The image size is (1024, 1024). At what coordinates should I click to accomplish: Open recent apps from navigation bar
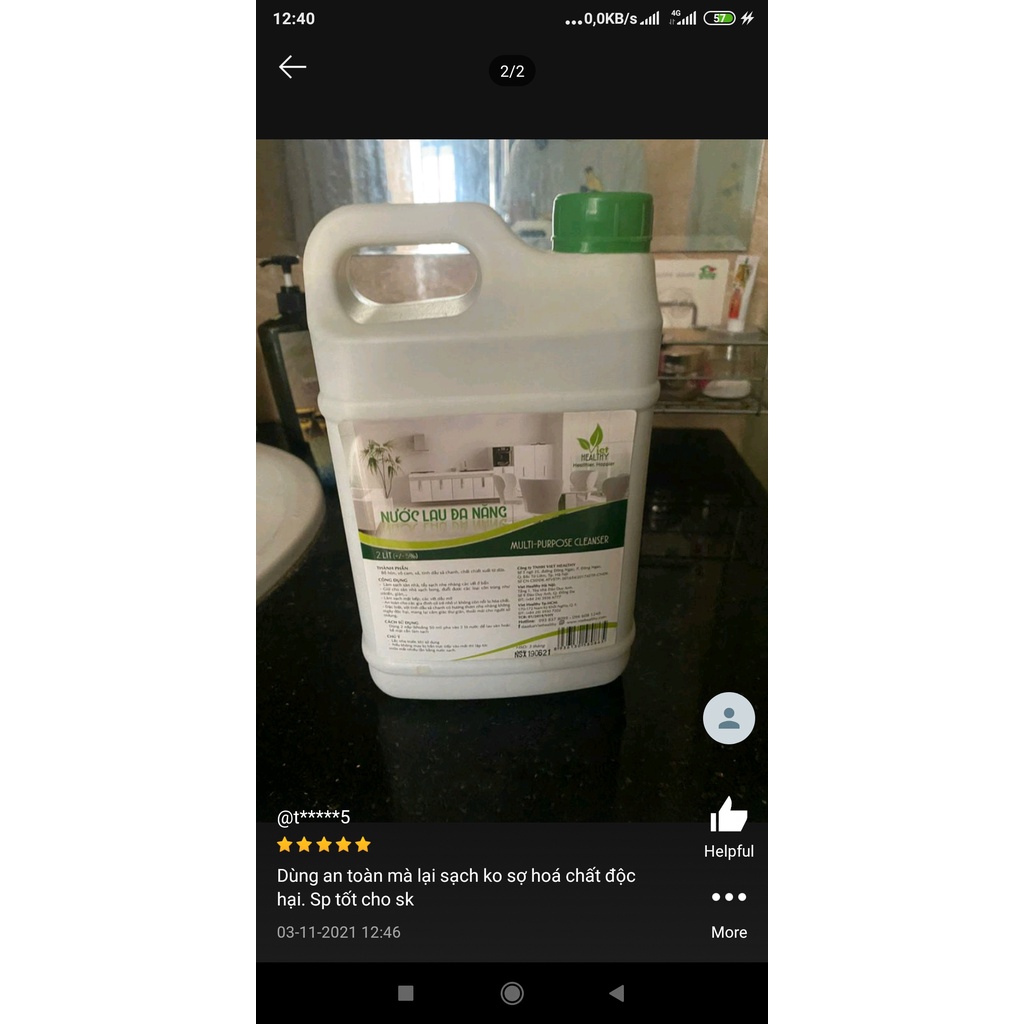point(406,993)
